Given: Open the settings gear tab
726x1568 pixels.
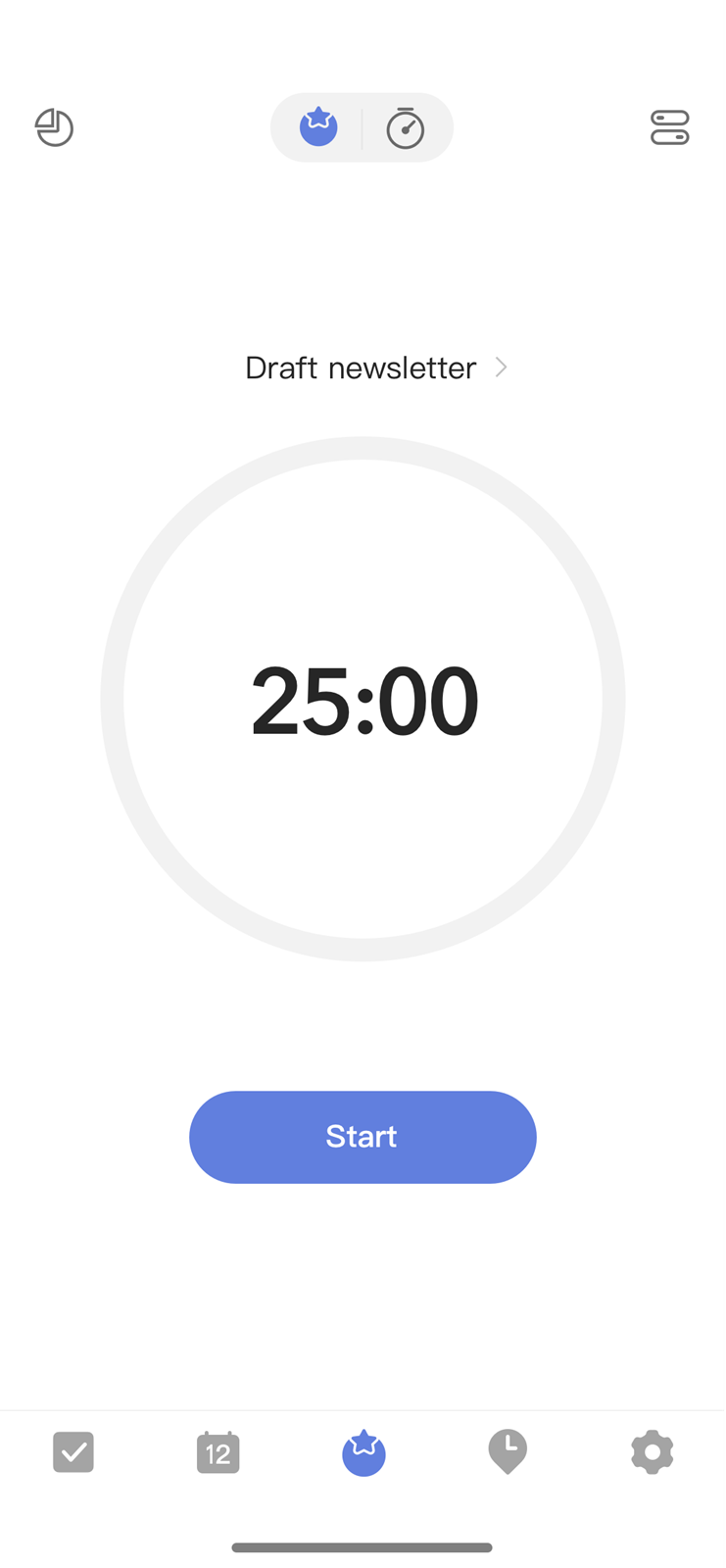Looking at the screenshot, I should (x=653, y=1451).
